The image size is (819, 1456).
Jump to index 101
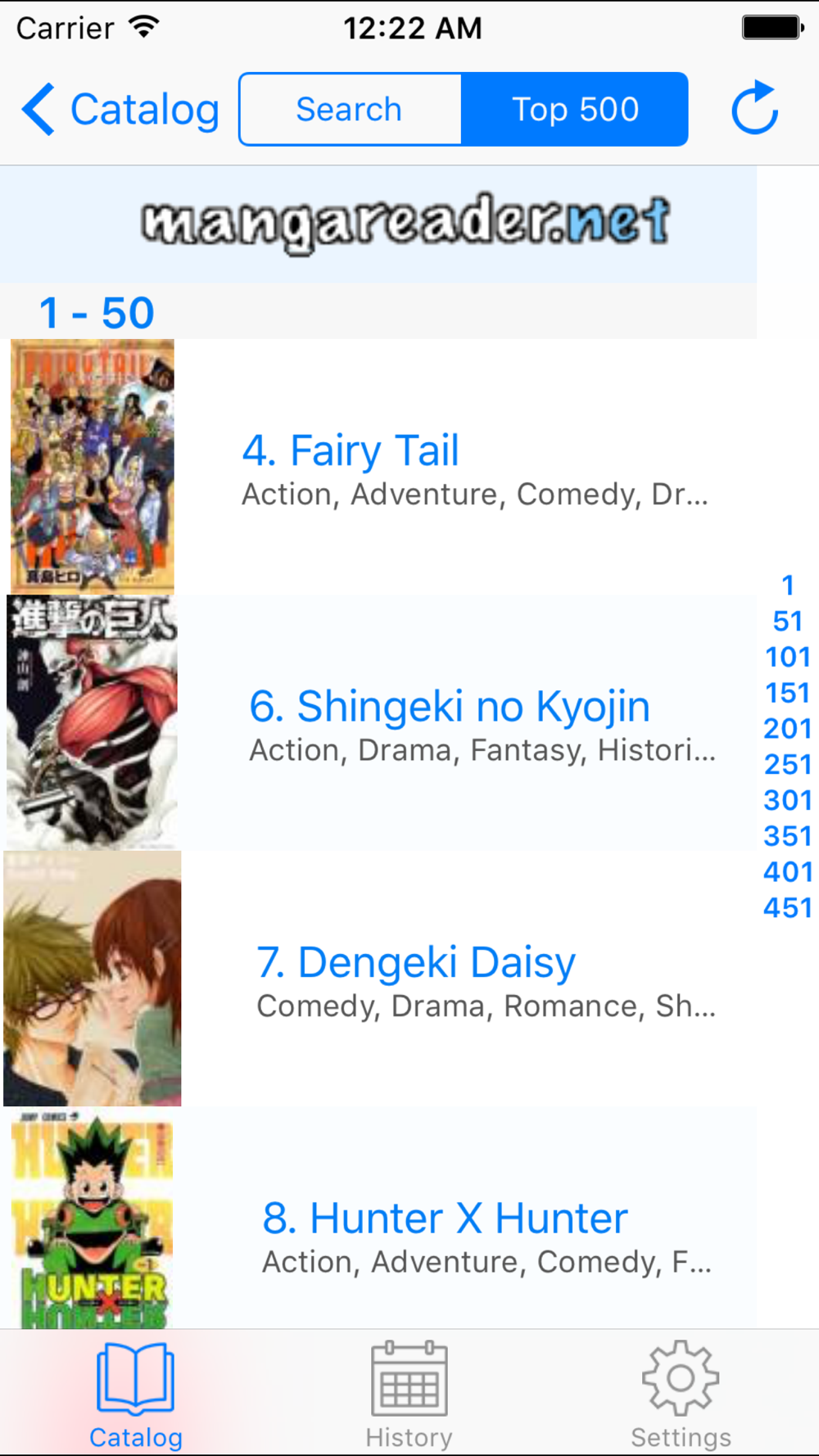[x=787, y=657]
